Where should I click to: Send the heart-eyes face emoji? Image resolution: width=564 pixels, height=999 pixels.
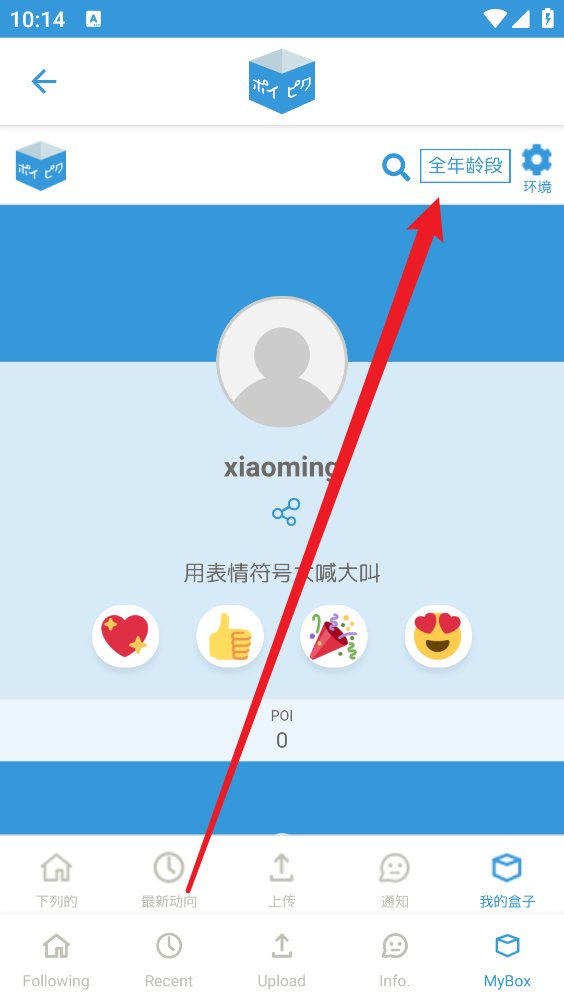[x=438, y=636]
